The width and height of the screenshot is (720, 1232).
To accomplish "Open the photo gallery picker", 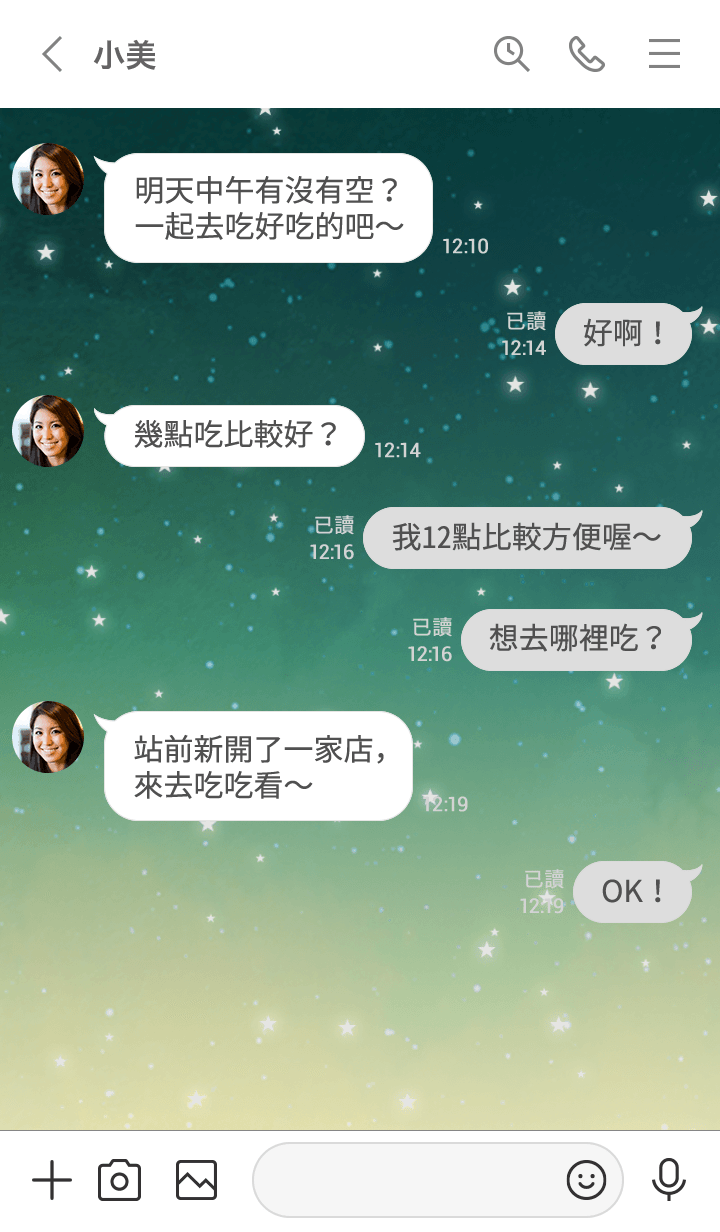I will point(196,1181).
